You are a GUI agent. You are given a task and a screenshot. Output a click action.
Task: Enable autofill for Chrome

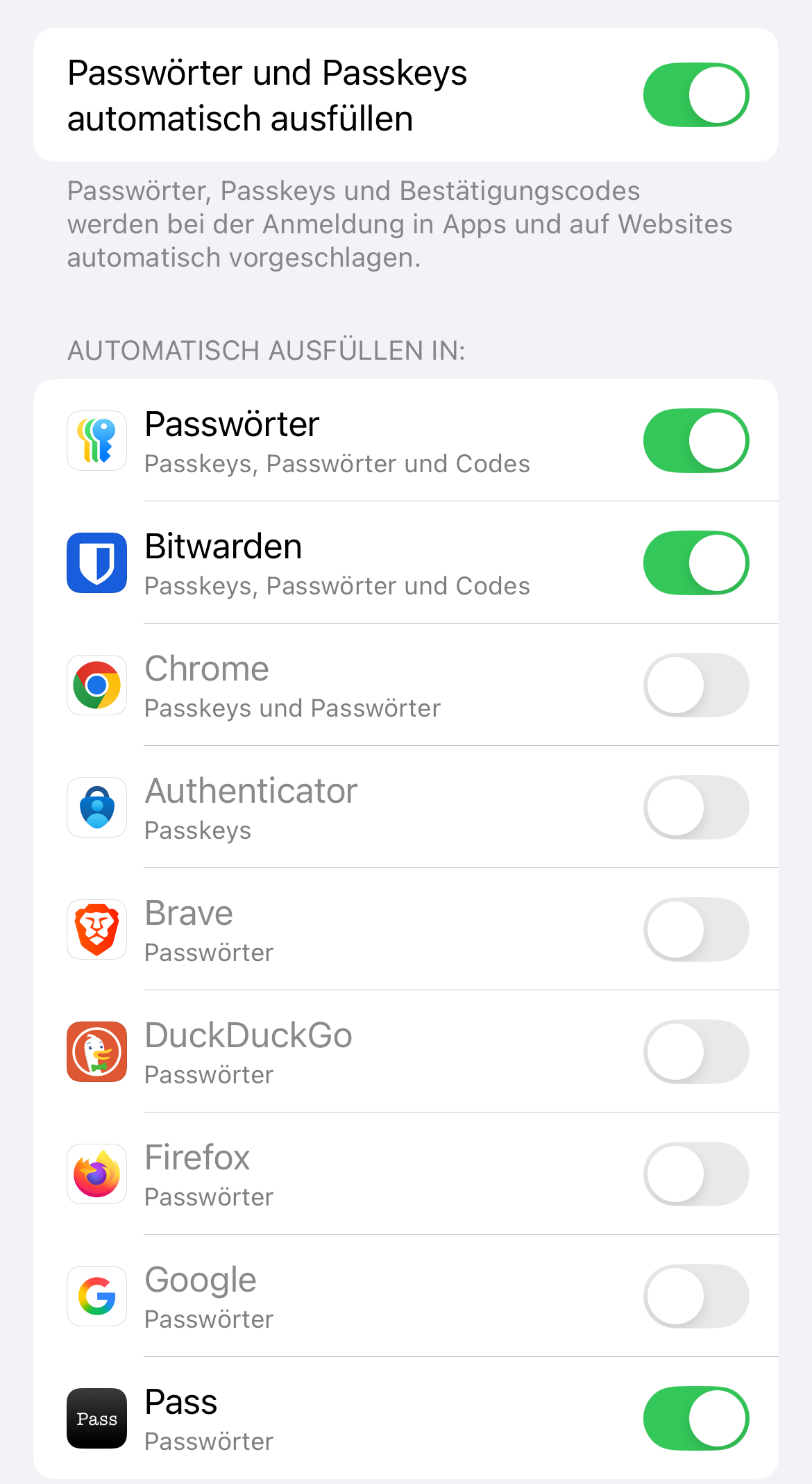[696, 685]
